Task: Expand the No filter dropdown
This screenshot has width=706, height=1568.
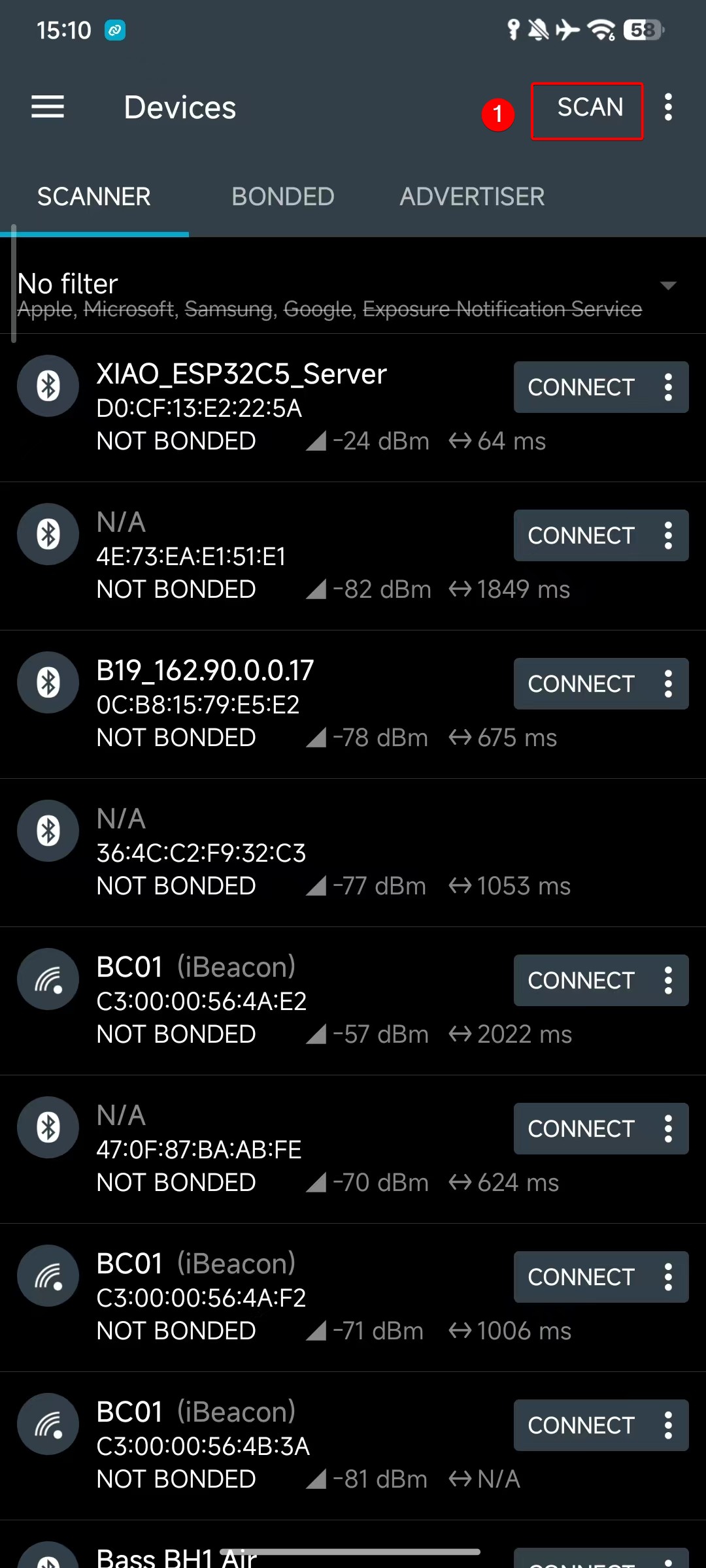Action: tap(667, 286)
